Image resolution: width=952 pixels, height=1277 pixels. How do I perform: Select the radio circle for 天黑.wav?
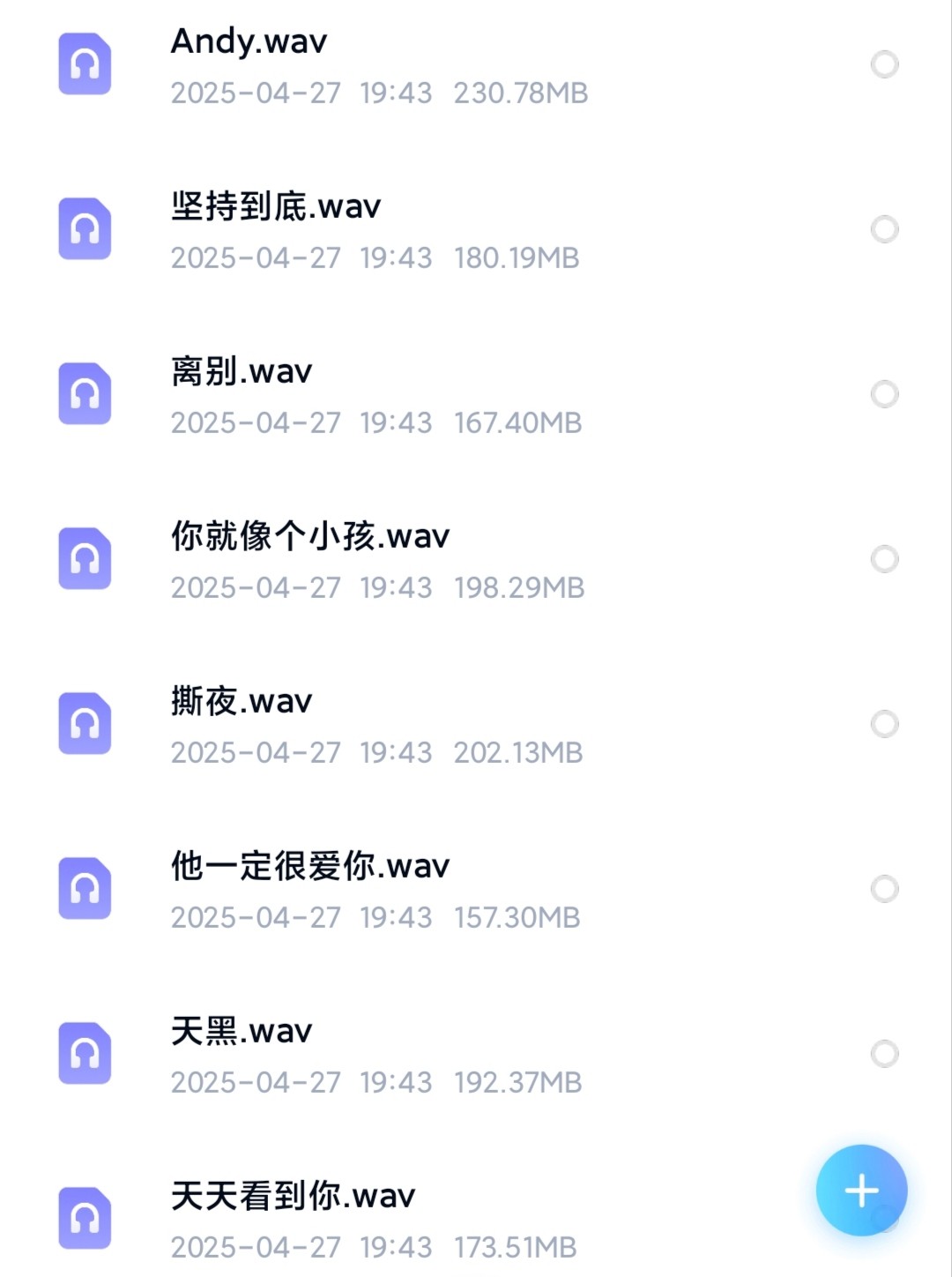(x=884, y=1054)
